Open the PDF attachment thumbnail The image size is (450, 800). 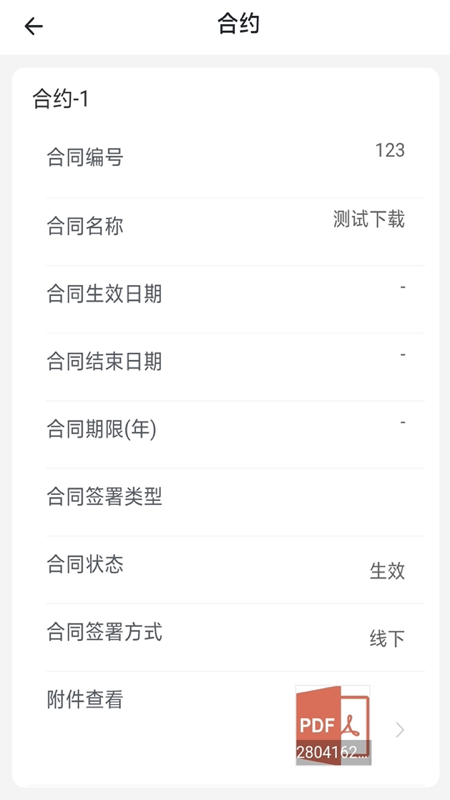pos(333,725)
